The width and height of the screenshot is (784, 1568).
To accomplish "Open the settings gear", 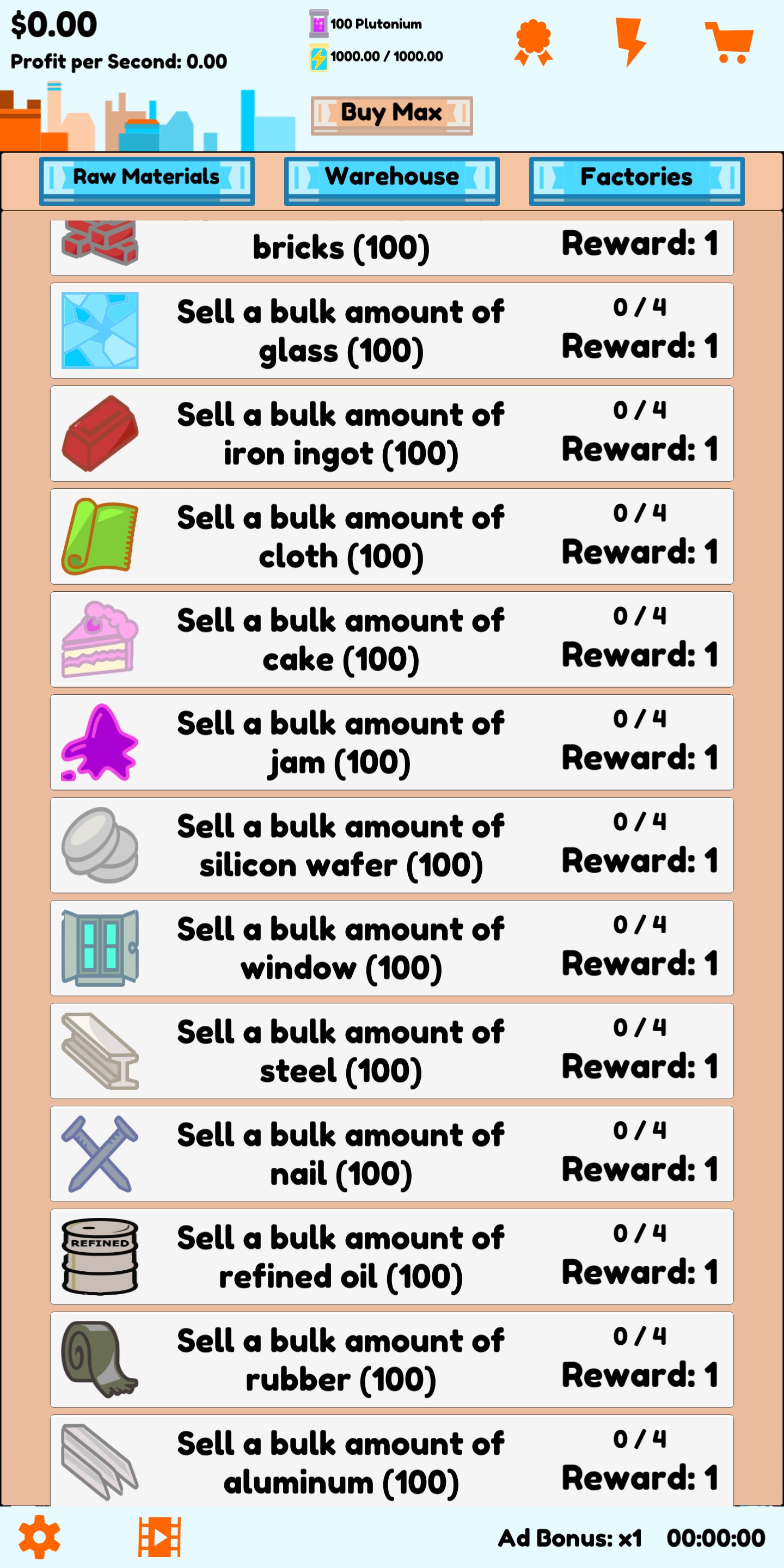I will coord(40,1537).
